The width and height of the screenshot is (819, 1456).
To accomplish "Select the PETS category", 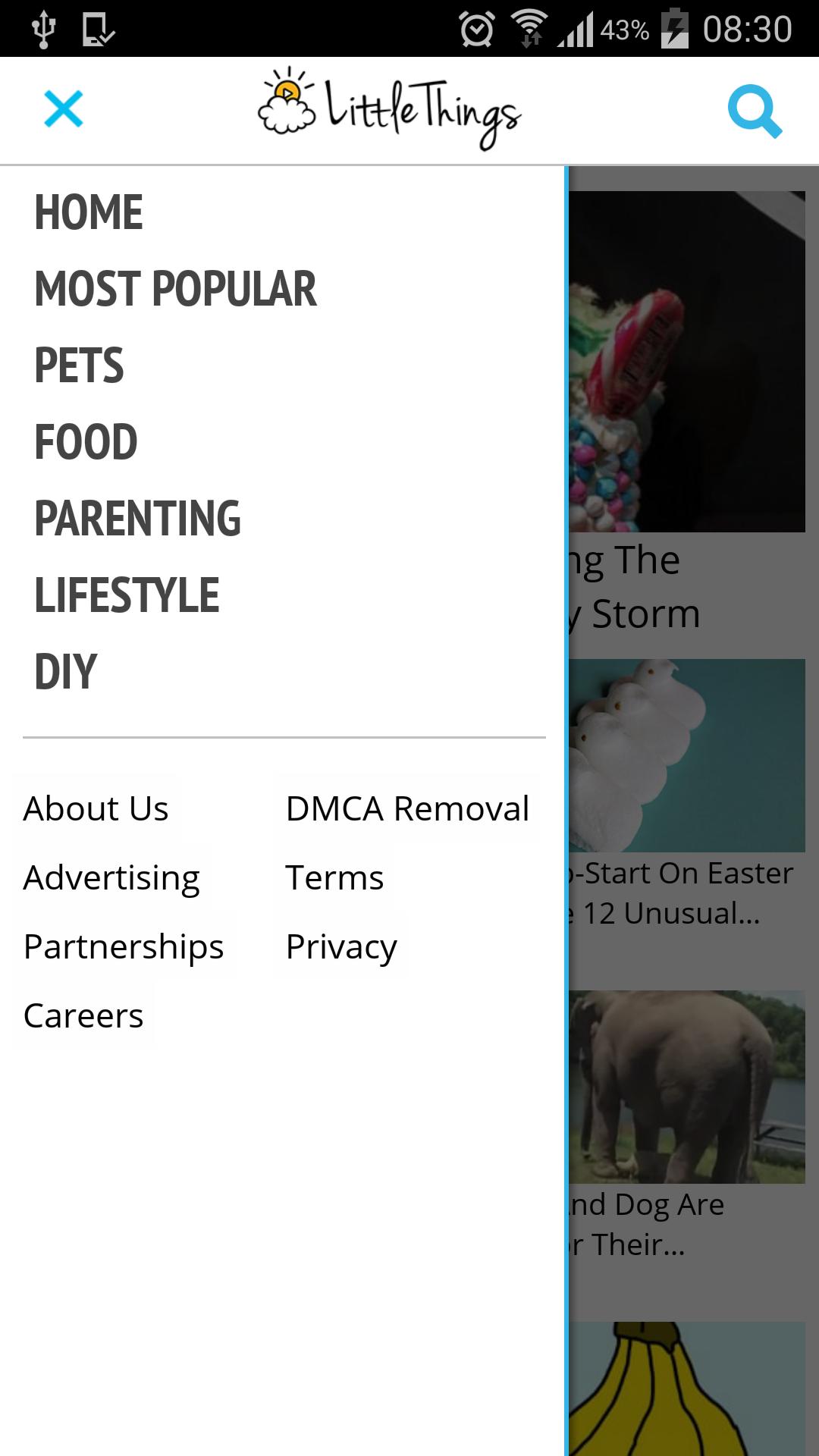I will coord(78,366).
